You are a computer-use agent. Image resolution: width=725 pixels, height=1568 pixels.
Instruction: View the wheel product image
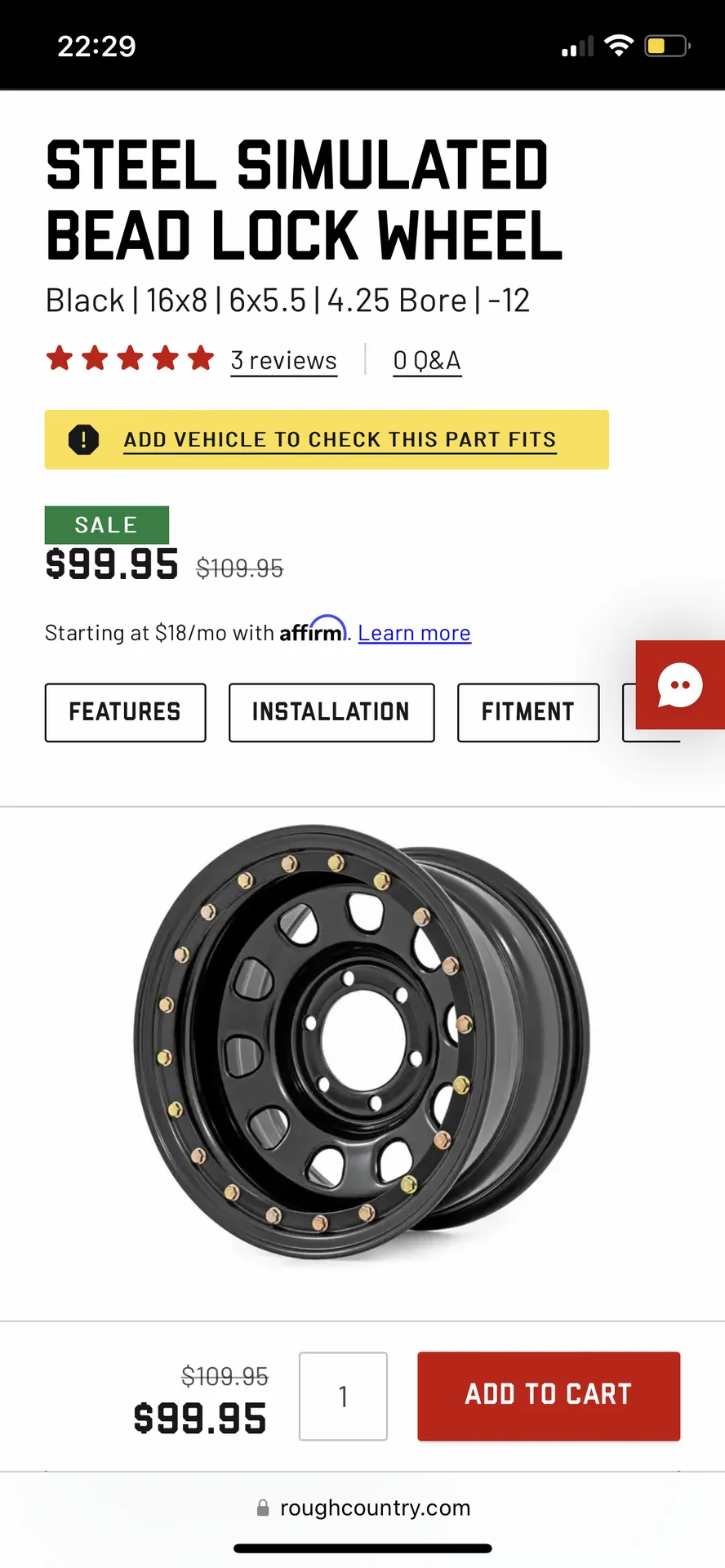click(x=362, y=1041)
